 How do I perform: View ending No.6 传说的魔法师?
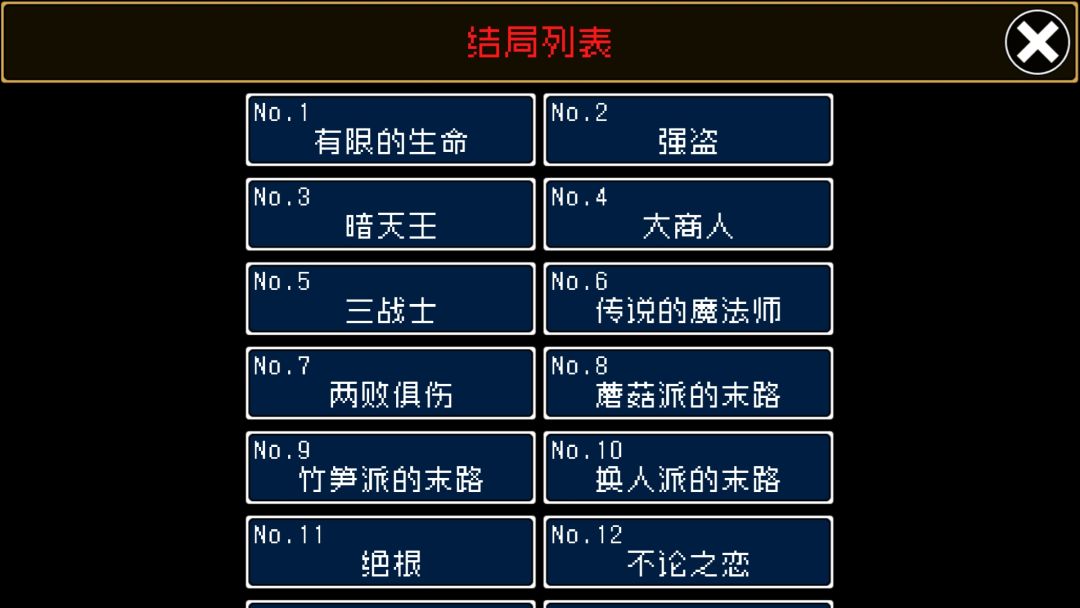[x=688, y=299]
